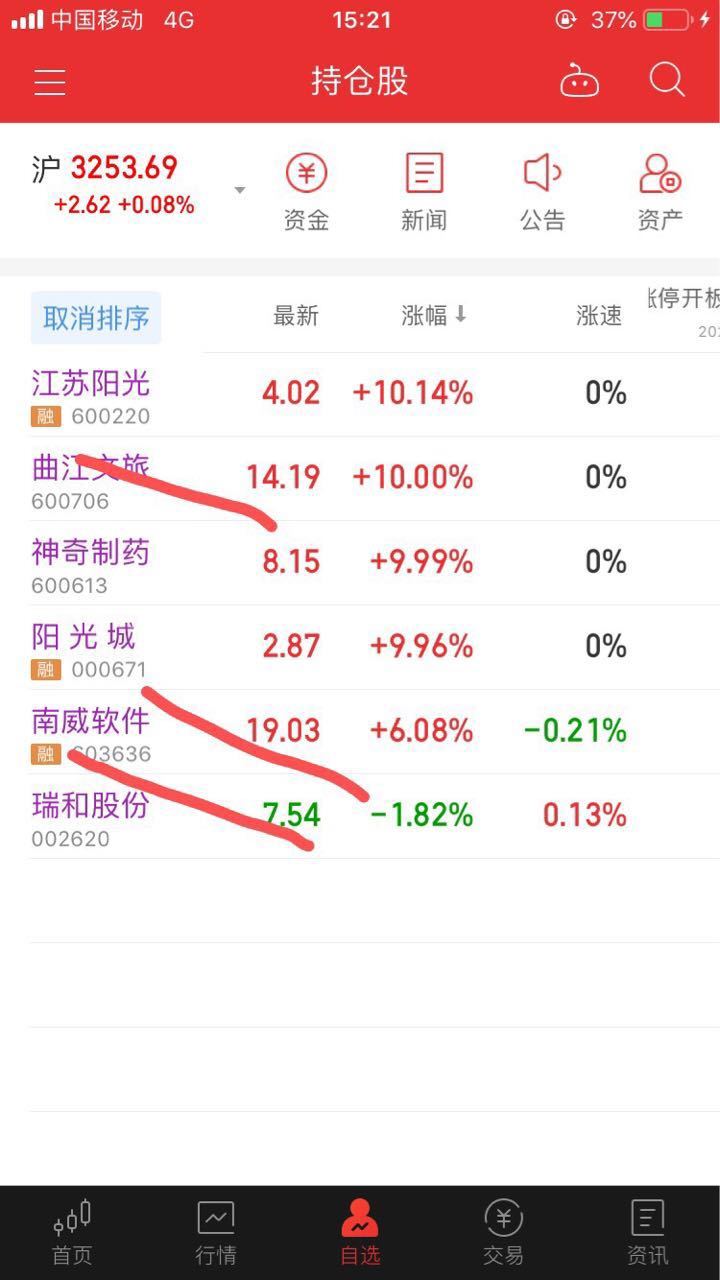This screenshot has width=720, height=1280.
Task: Sort by 涨幅 column header
Action: (434, 316)
